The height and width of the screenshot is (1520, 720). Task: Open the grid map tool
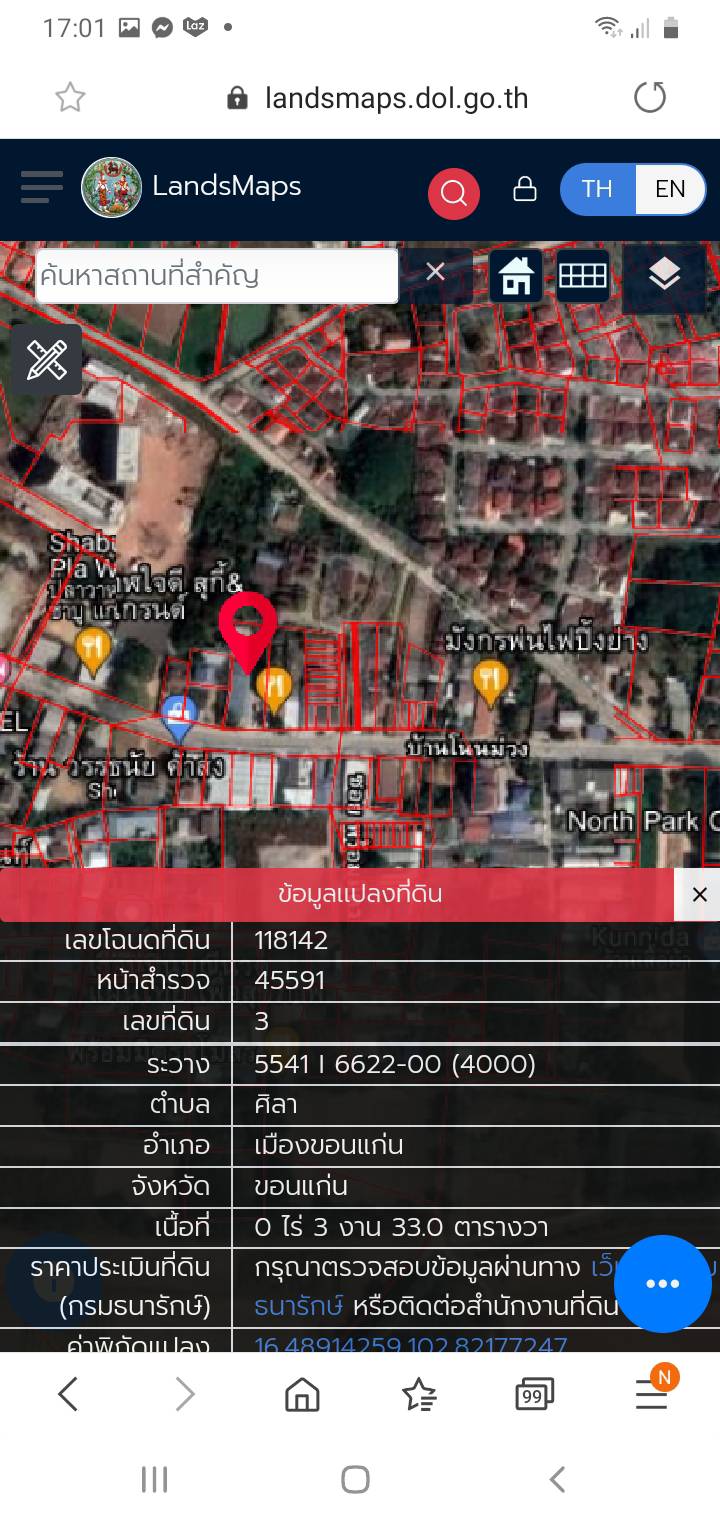[x=583, y=275]
